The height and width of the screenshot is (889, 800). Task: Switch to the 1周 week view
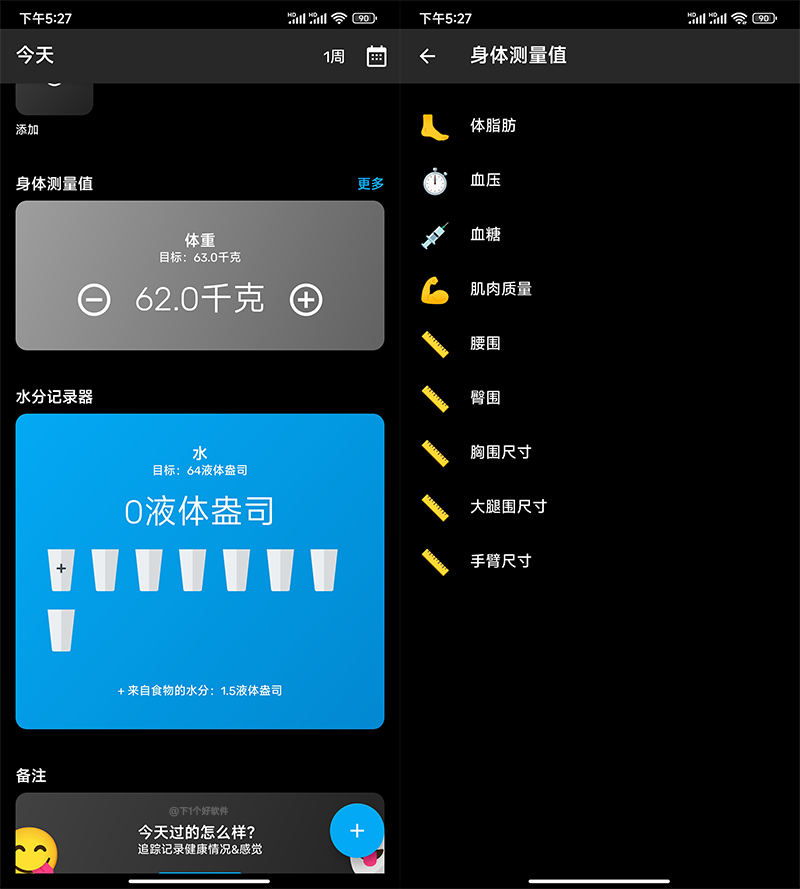coord(334,57)
